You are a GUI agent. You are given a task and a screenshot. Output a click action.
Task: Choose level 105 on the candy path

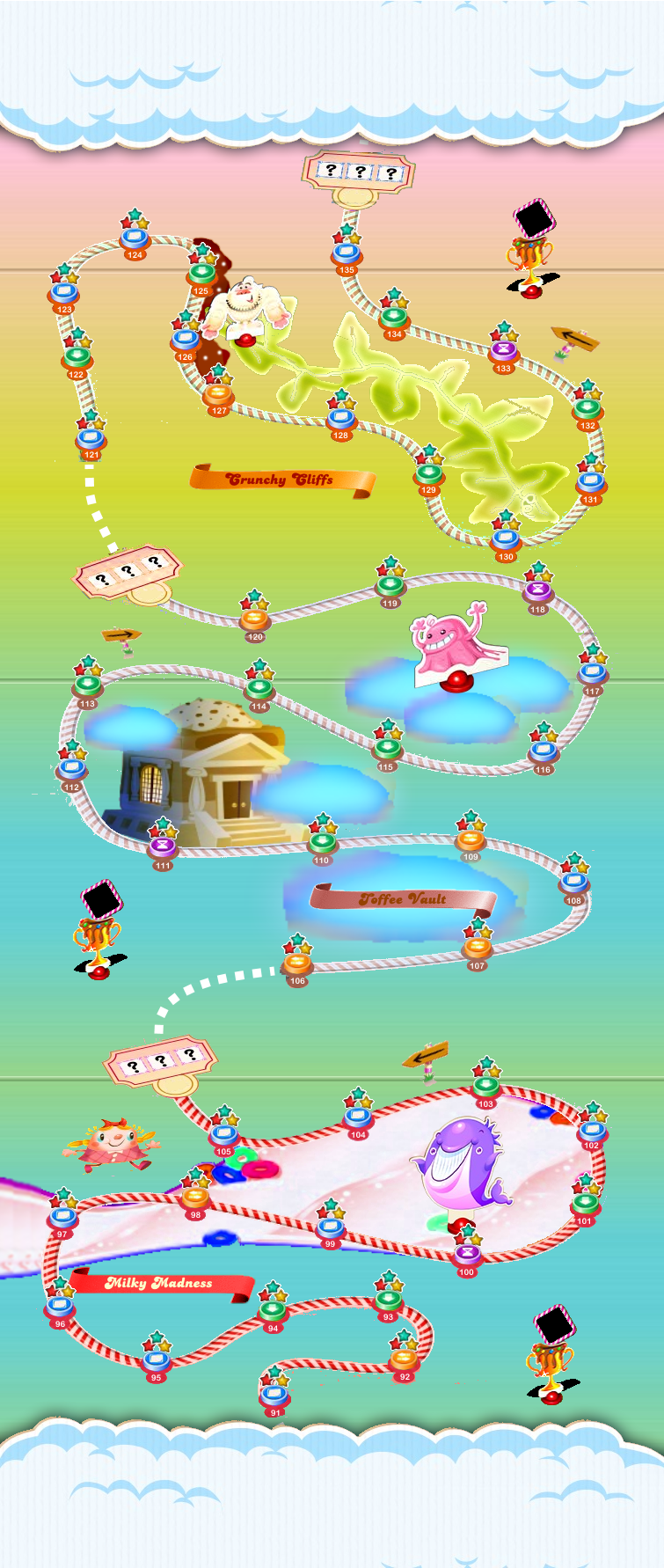pyautogui.click(x=224, y=1134)
